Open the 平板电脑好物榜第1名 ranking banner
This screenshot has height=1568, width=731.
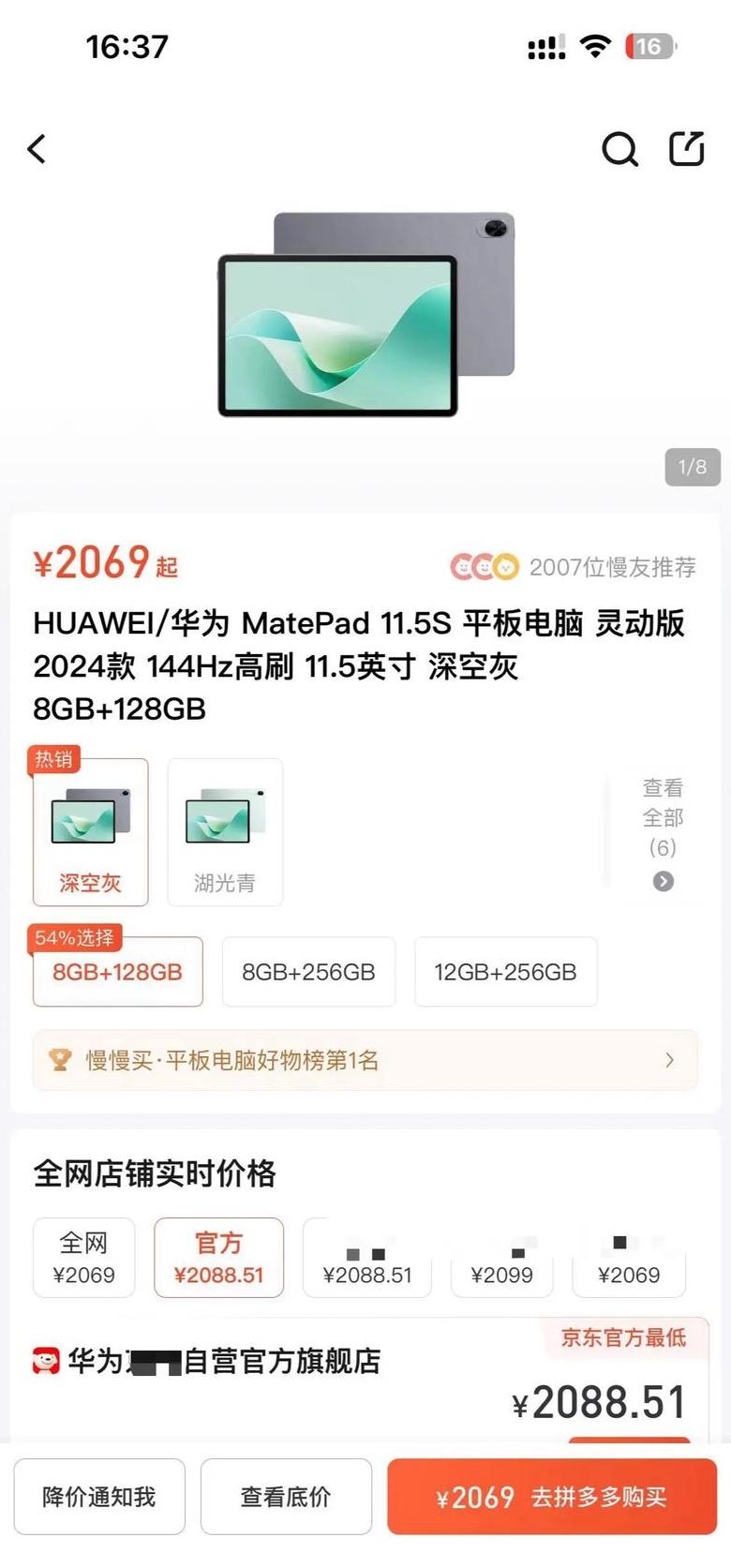pyautogui.click(x=365, y=1060)
